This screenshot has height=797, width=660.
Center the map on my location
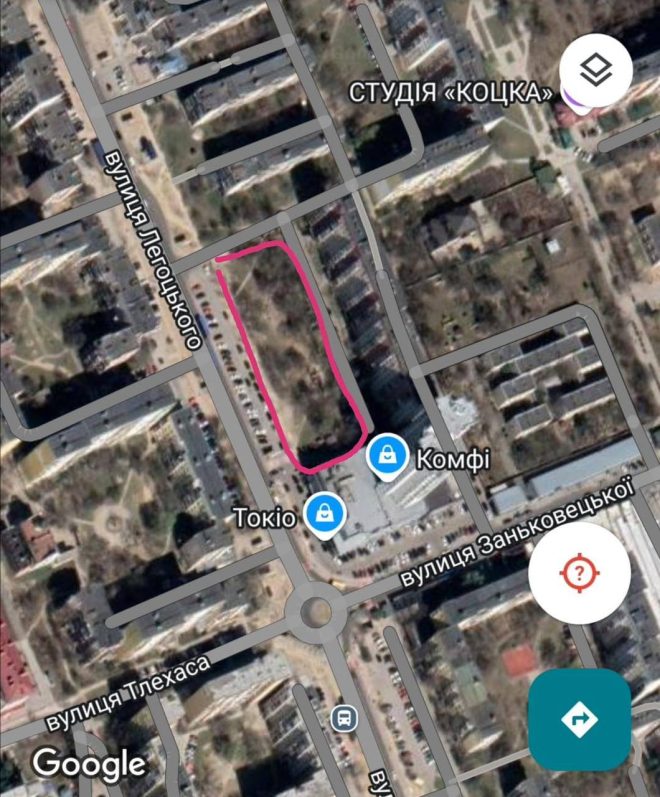pos(579,573)
